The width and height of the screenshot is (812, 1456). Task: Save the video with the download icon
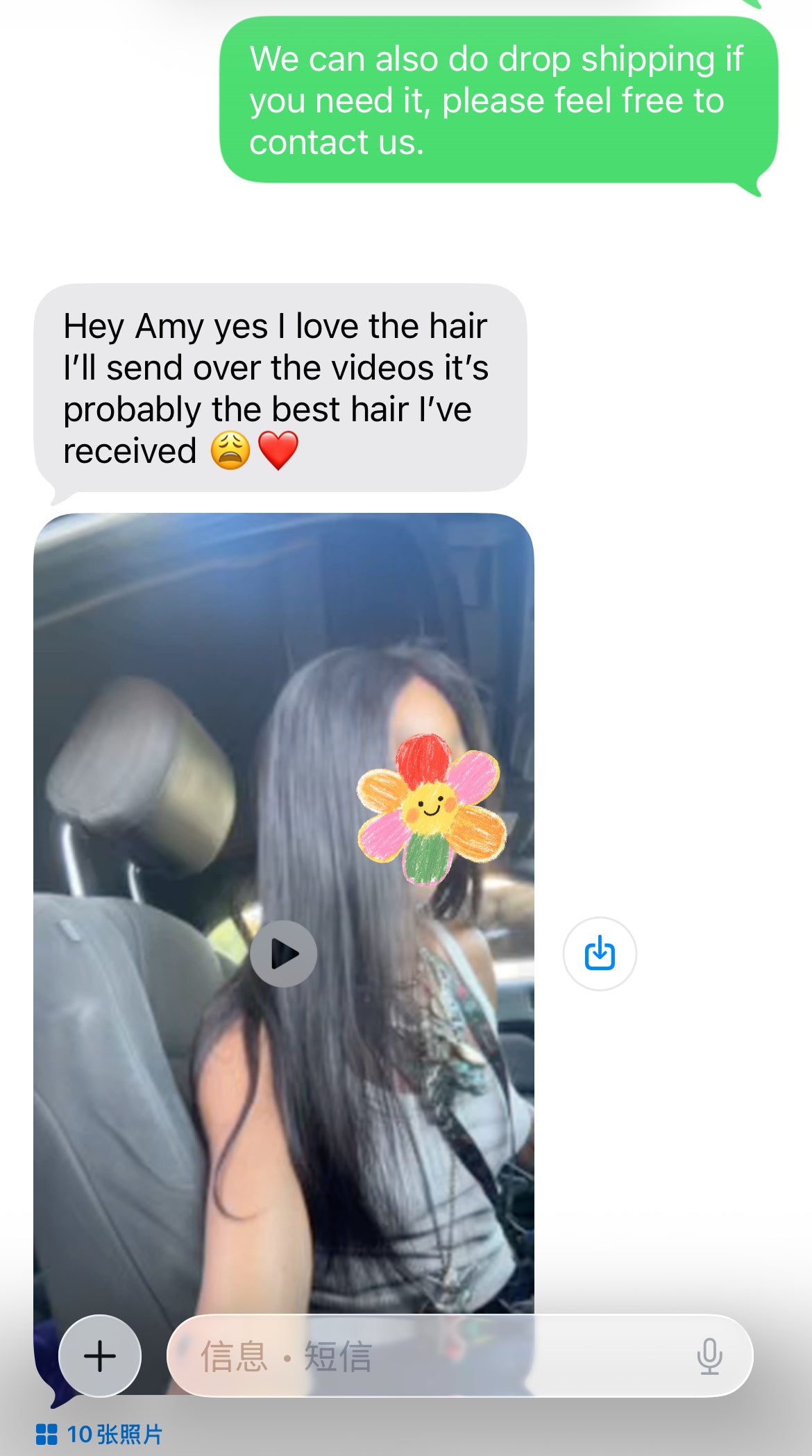[x=600, y=954]
